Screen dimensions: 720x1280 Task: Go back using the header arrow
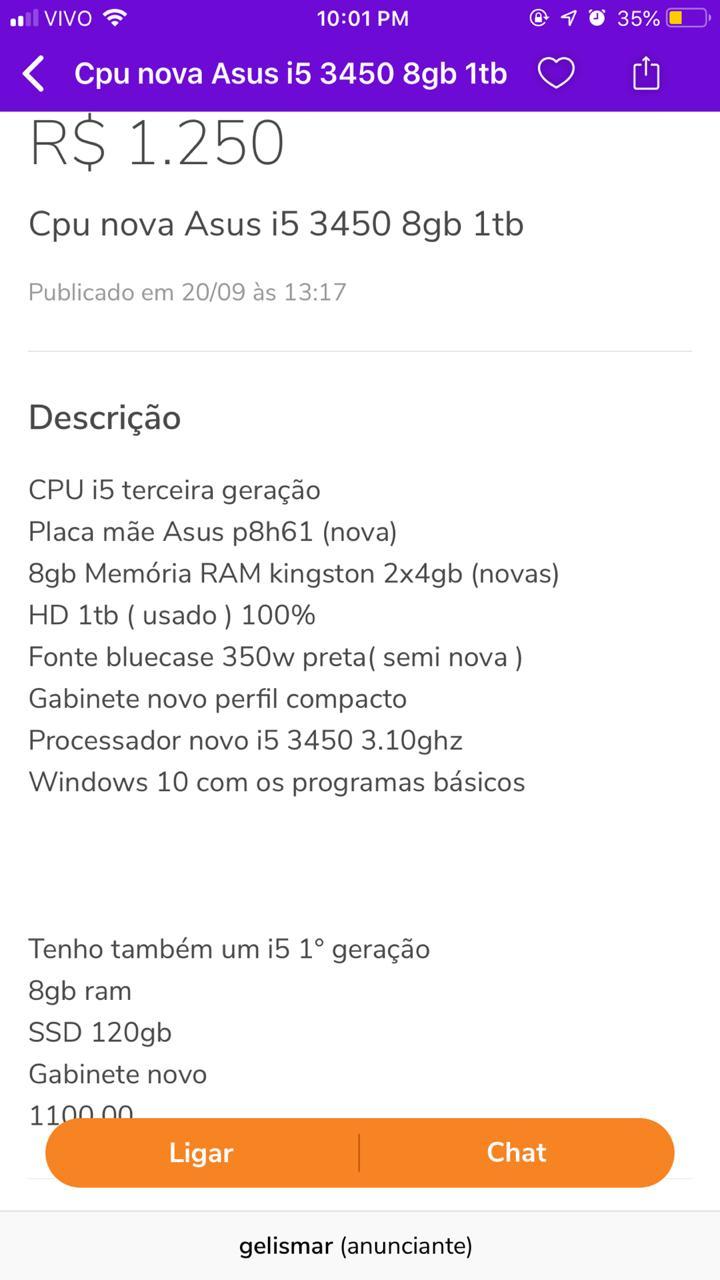coord(34,74)
